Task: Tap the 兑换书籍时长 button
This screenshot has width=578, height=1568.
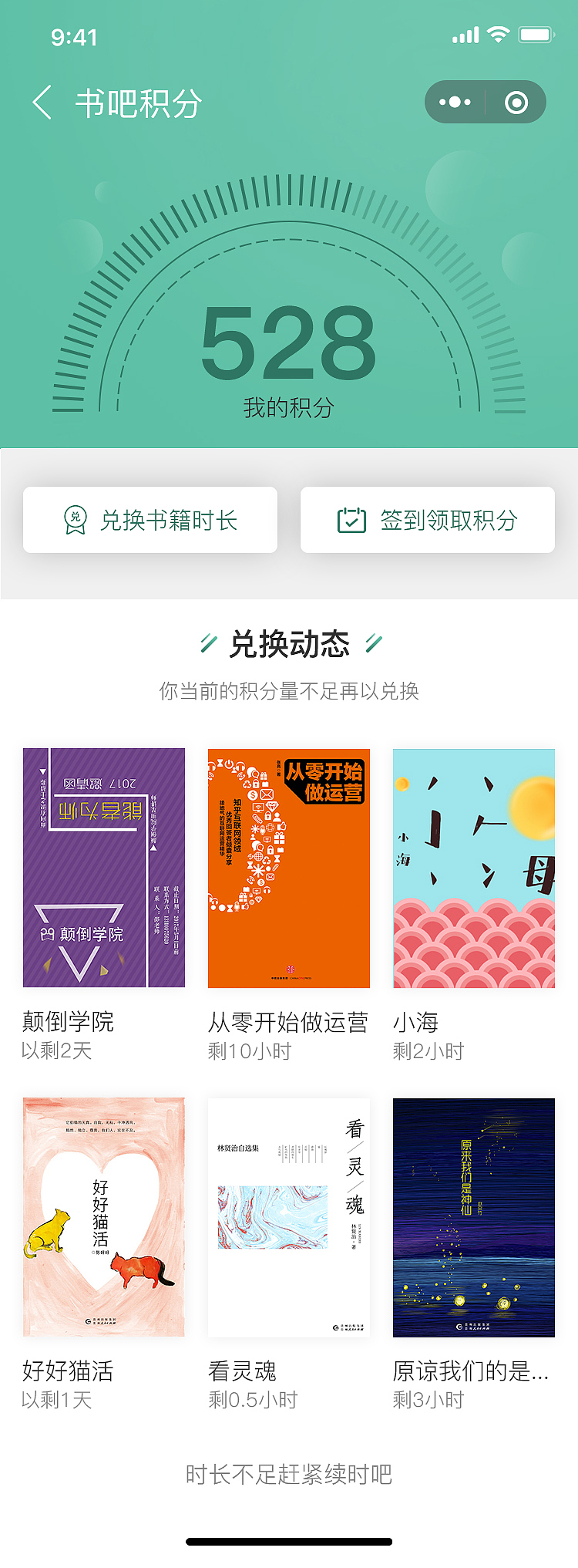Action: [150, 520]
